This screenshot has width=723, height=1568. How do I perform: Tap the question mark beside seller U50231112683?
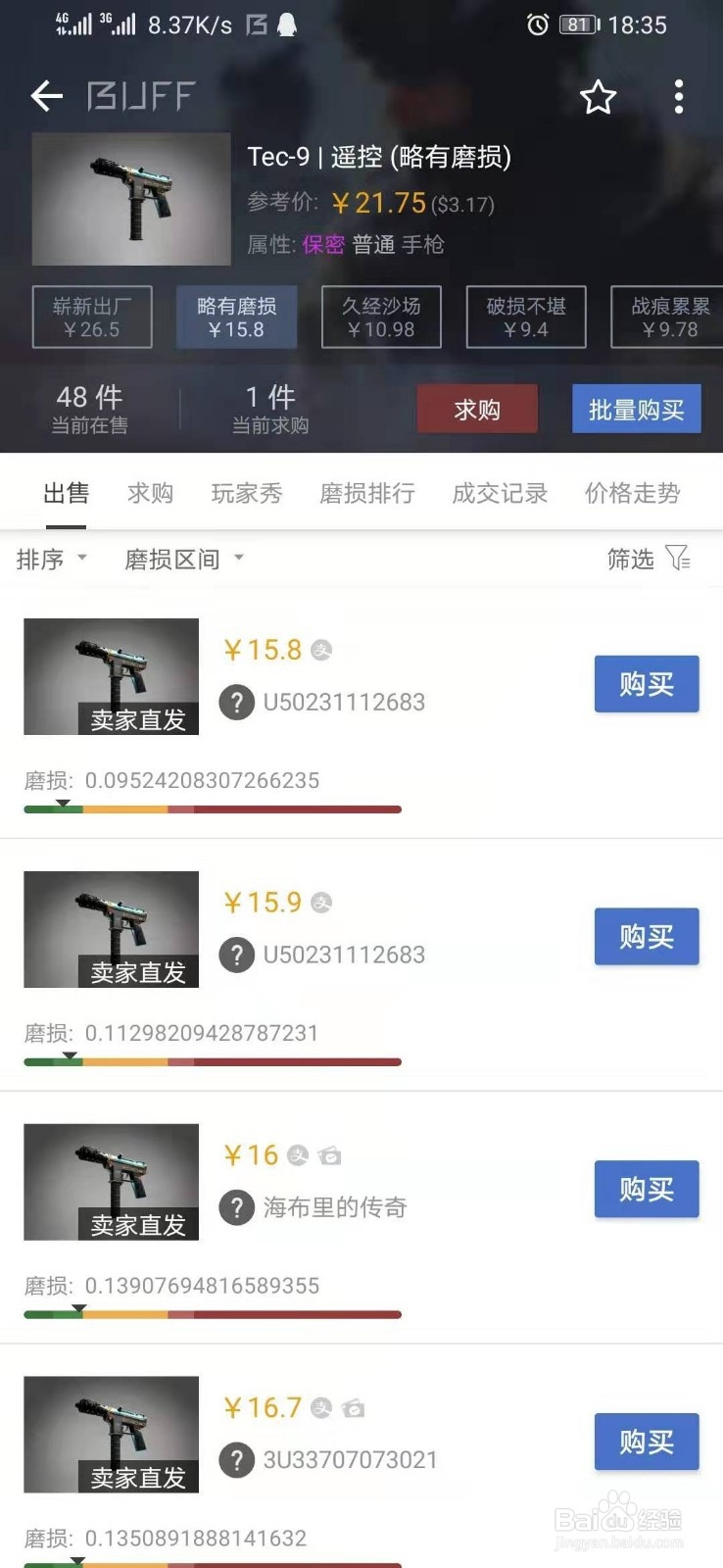(x=236, y=703)
